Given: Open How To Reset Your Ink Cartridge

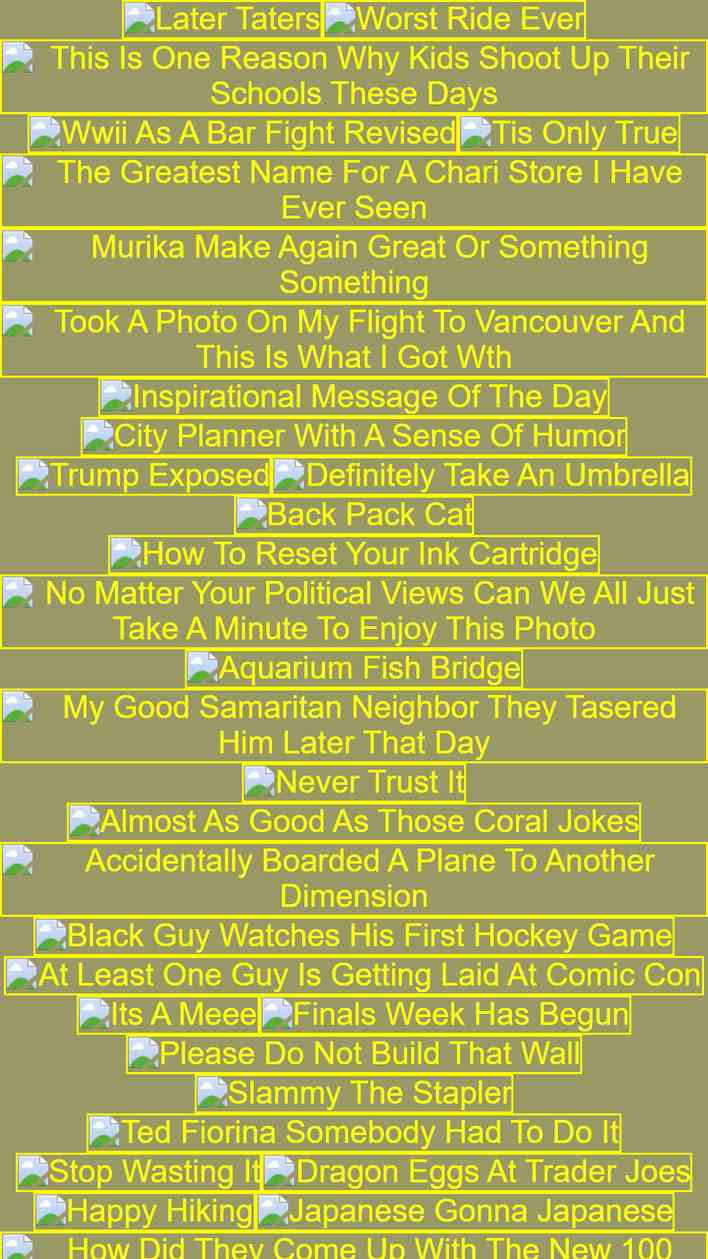Looking at the screenshot, I should pos(354,553).
